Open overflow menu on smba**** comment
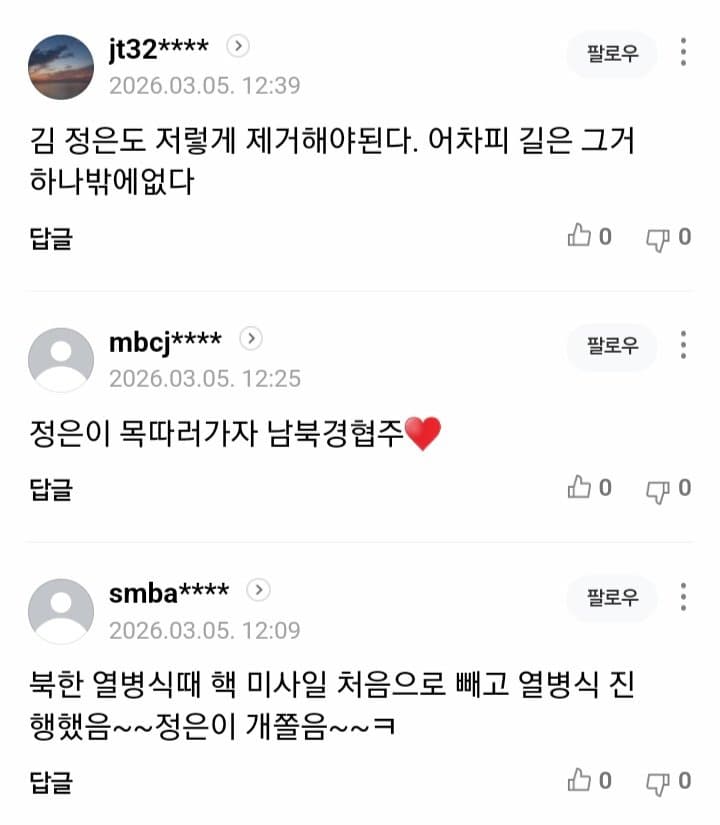Viewport: 720px width, 825px height. (x=683, y=597)
